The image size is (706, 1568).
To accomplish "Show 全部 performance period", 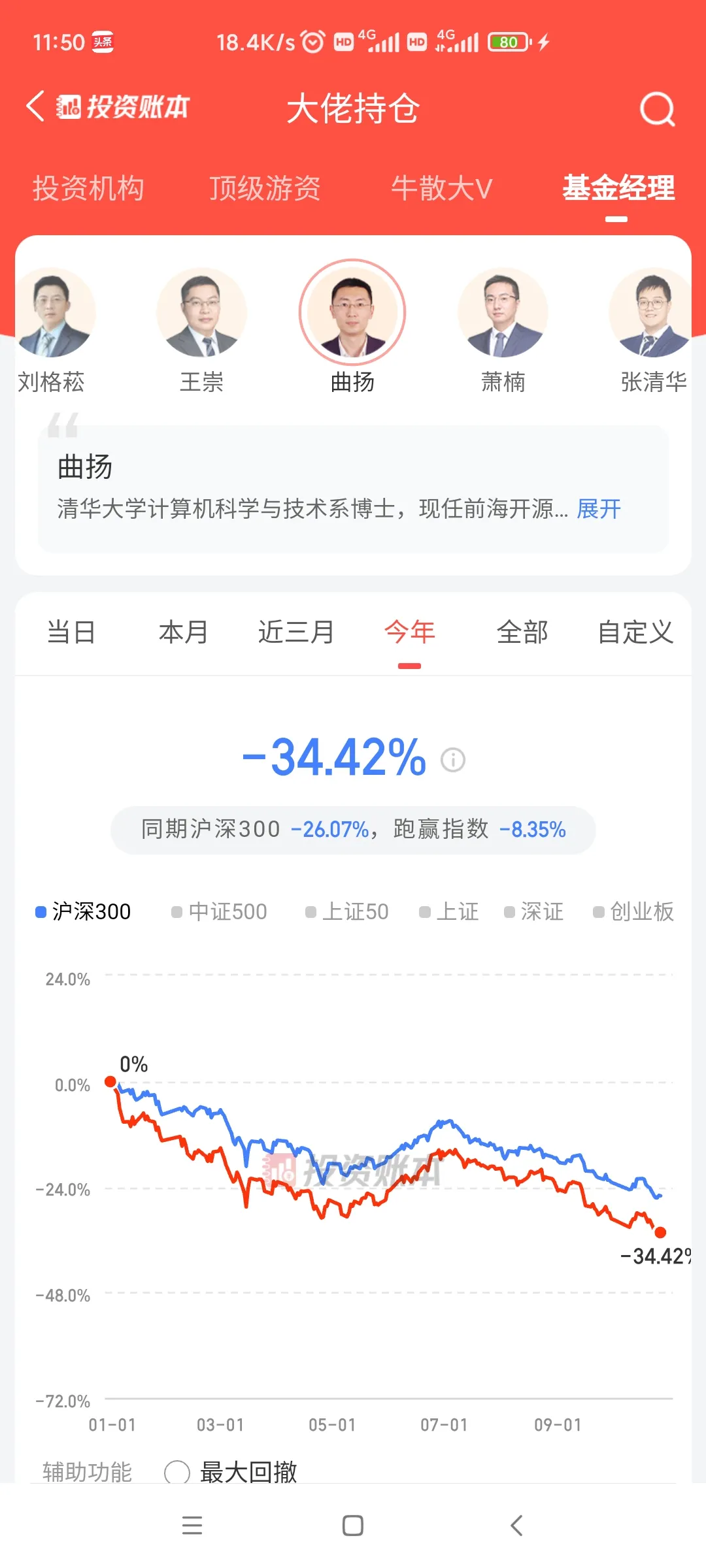I will [x=522, y=632].
